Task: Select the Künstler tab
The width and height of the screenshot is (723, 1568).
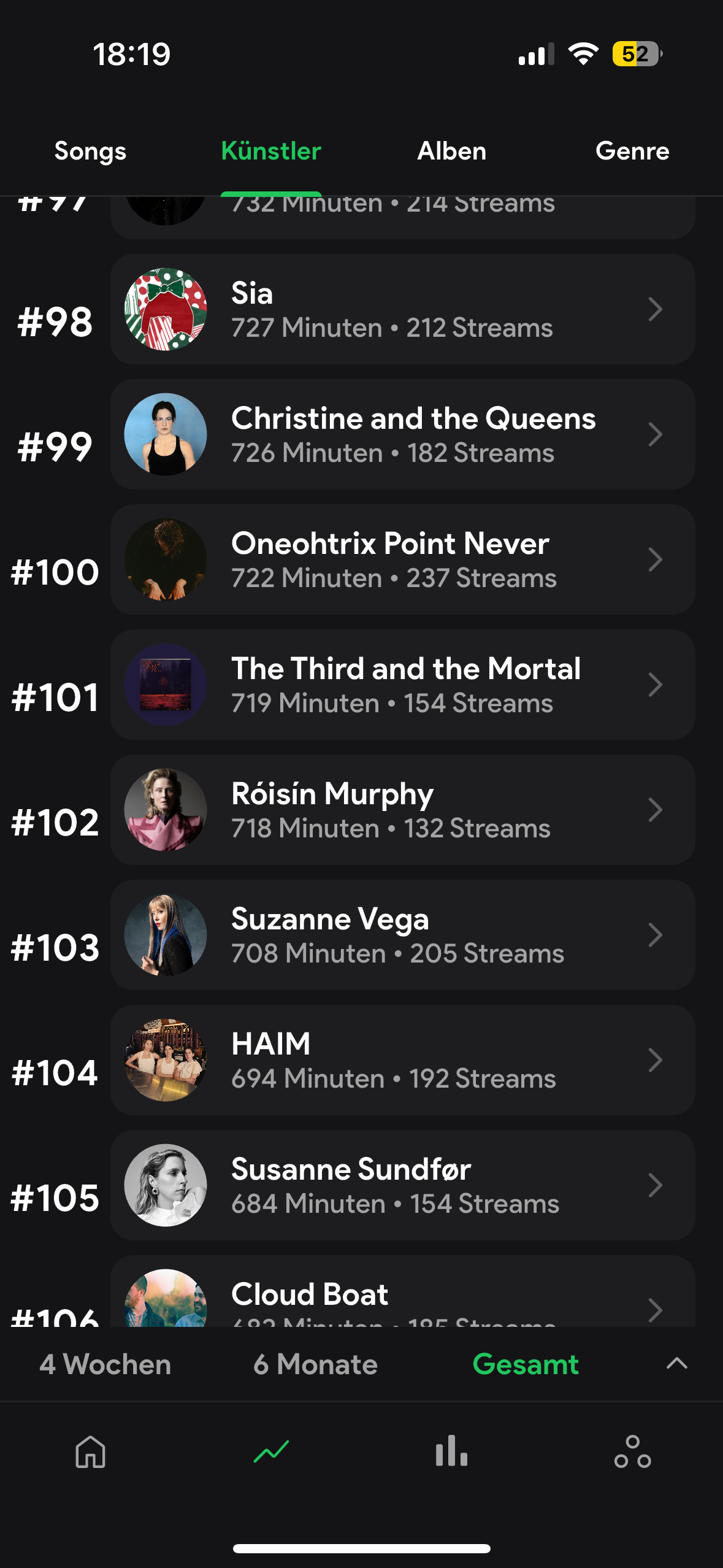Action: 271,151
